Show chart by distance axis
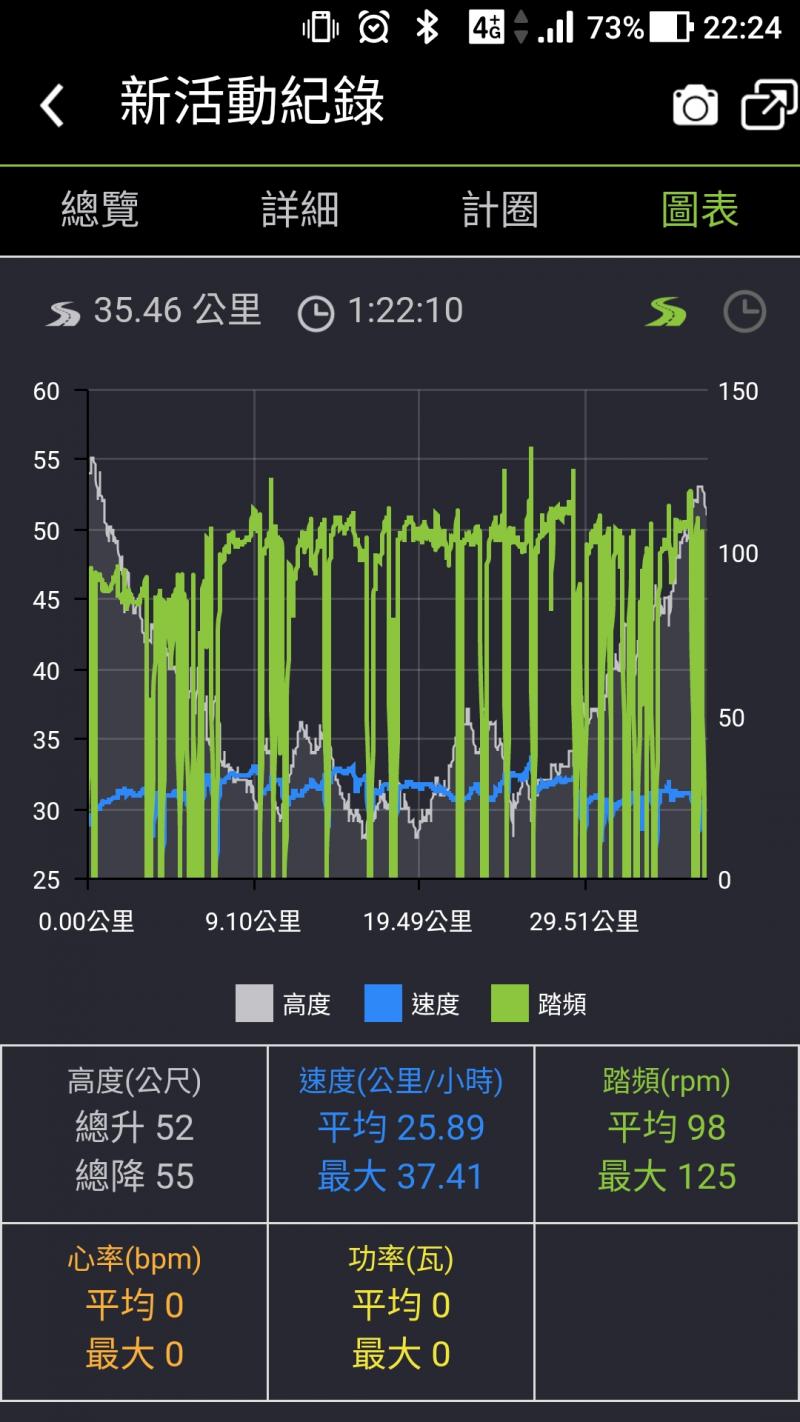The image size is (800, 1422). tap(666, 312)
